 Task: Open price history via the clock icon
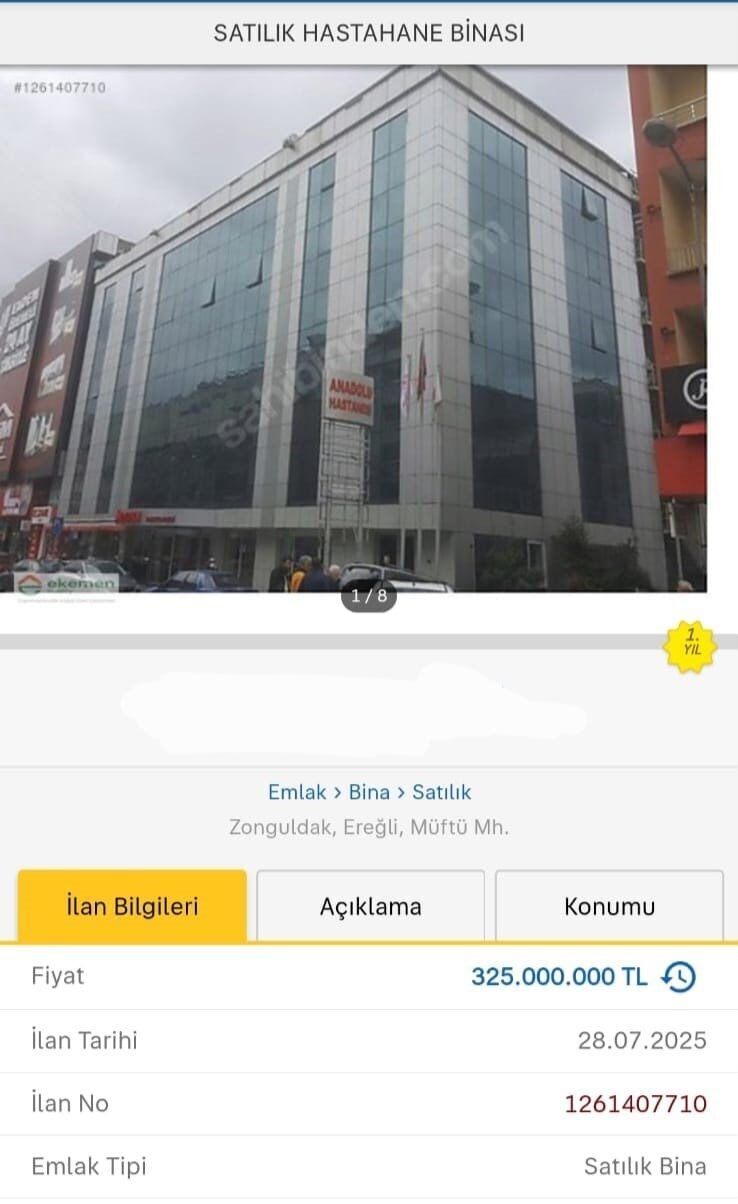point(681,976)
